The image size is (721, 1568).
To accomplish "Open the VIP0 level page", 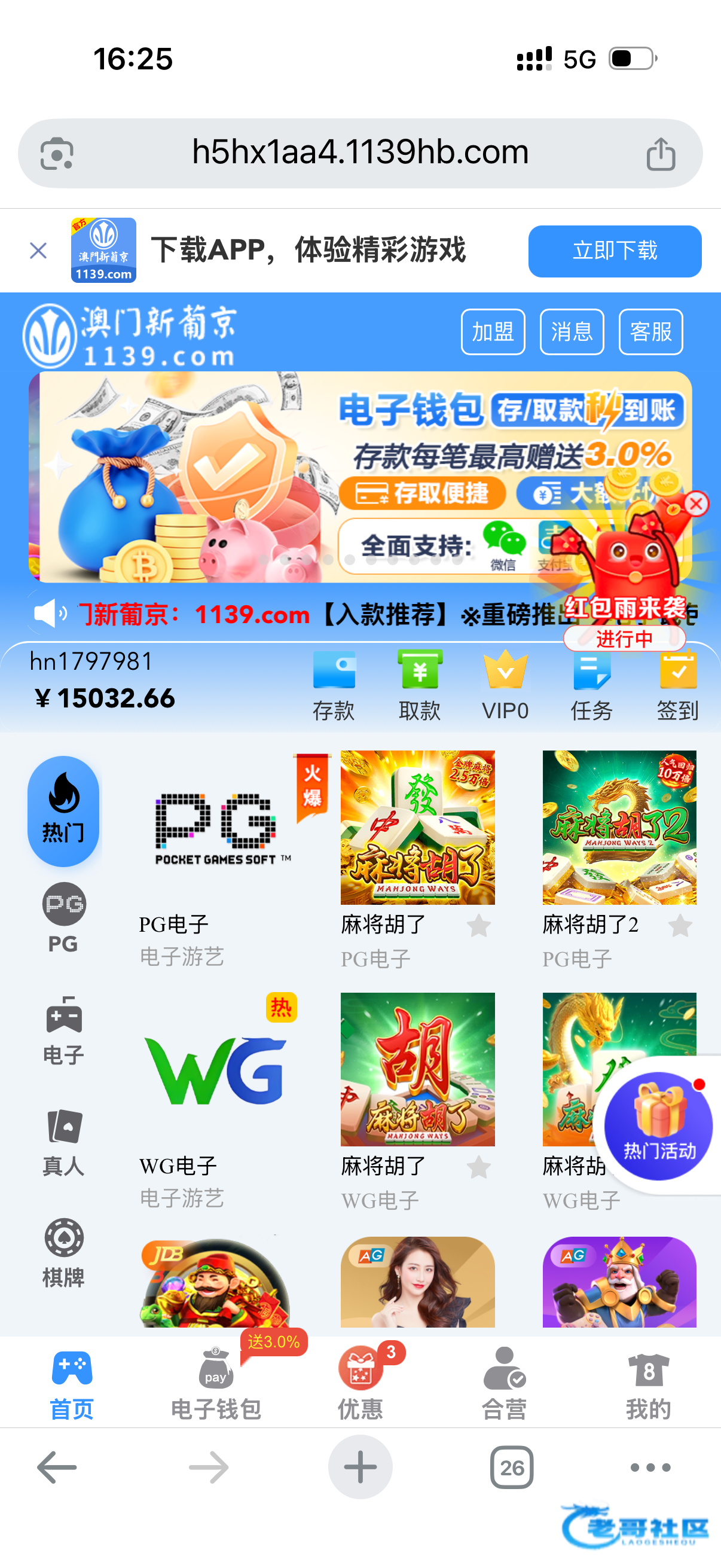I will [505, 685].
